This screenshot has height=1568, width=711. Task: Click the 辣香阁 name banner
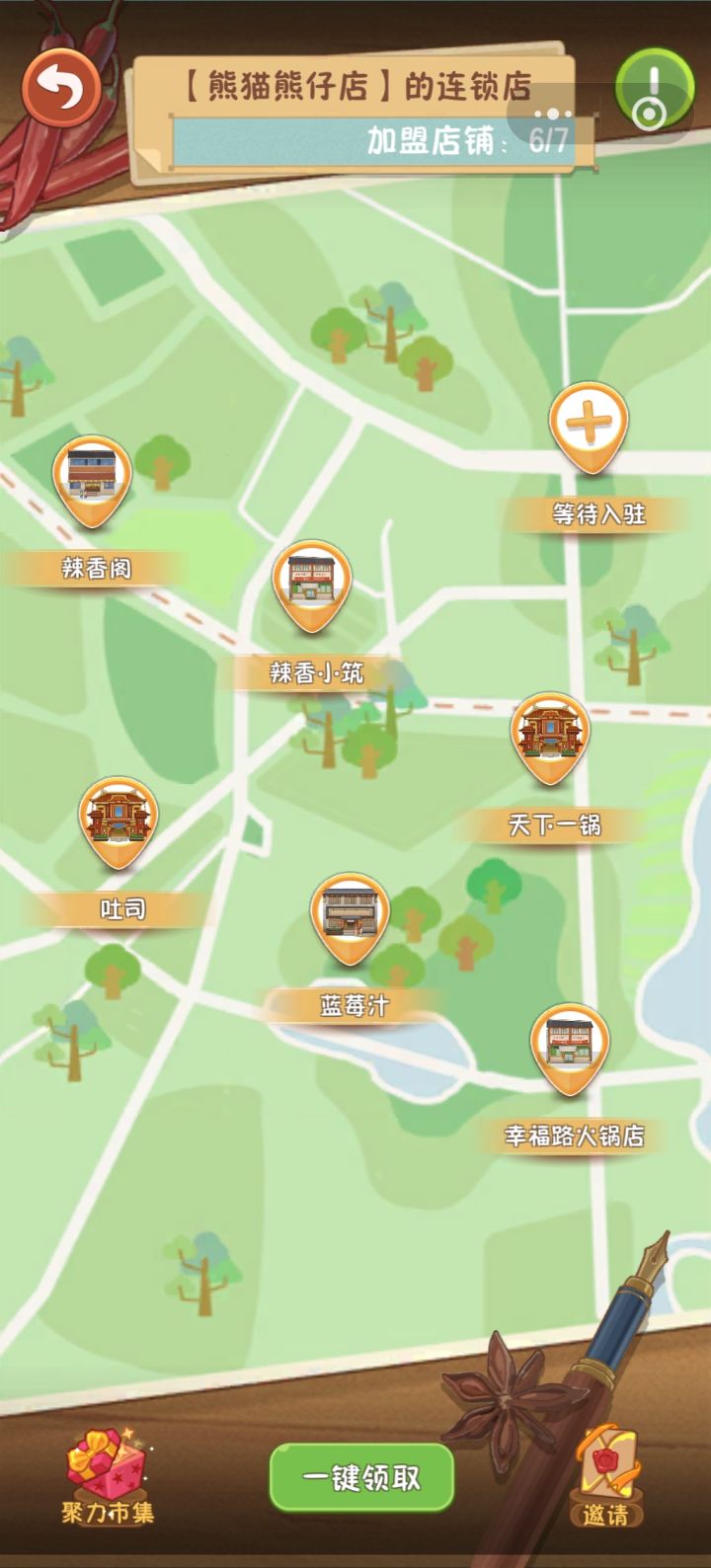tap(94, 566)
